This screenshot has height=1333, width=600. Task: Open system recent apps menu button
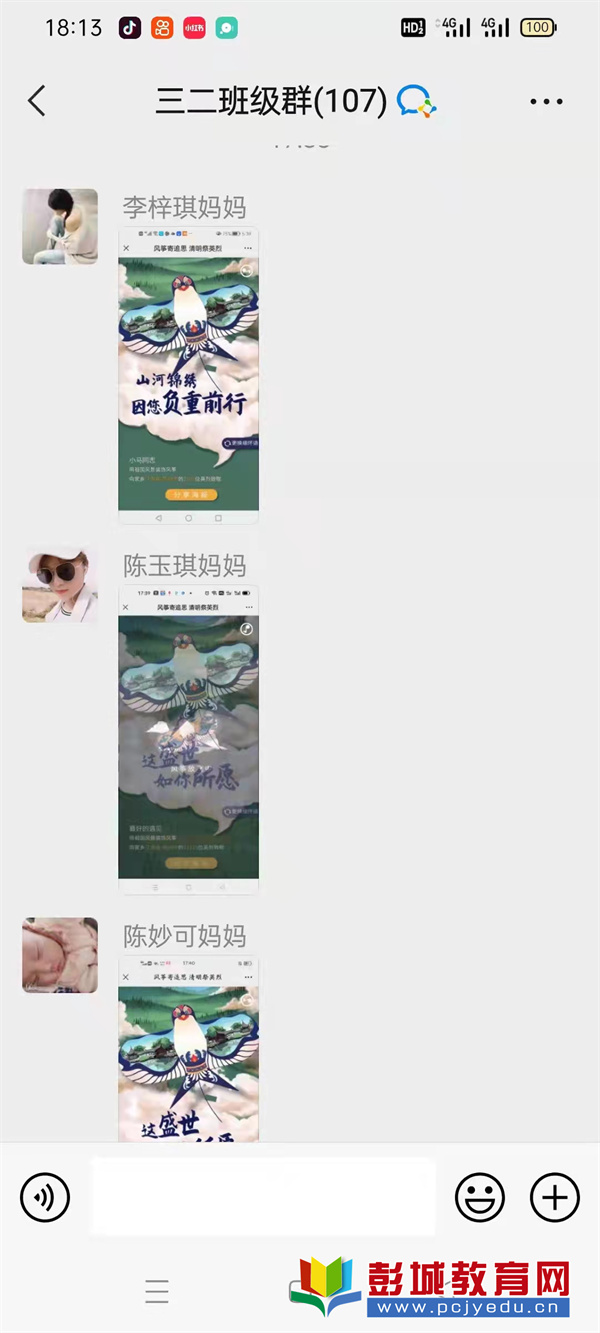tap(157, 1291)
